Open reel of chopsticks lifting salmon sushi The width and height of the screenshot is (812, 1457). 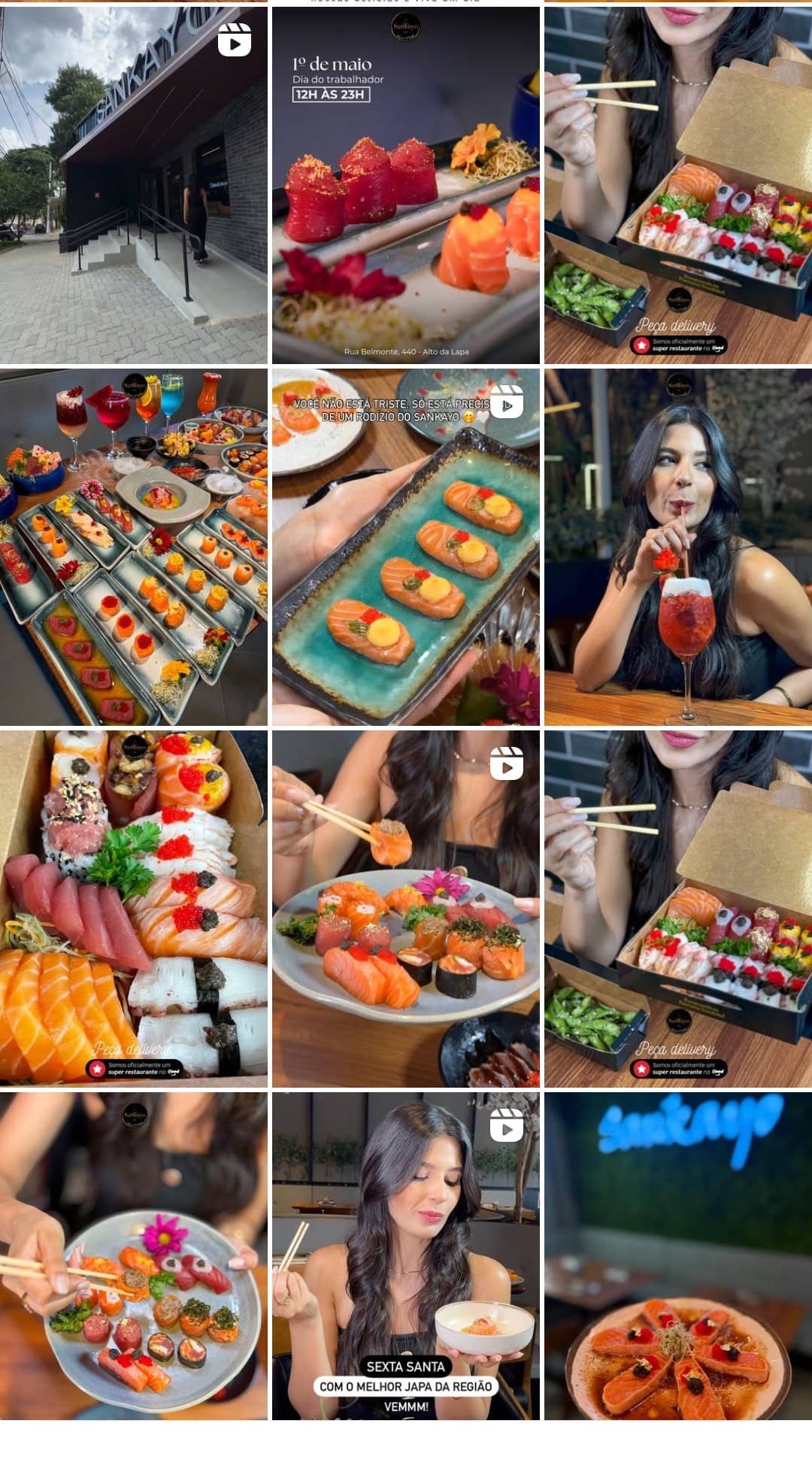405,909
